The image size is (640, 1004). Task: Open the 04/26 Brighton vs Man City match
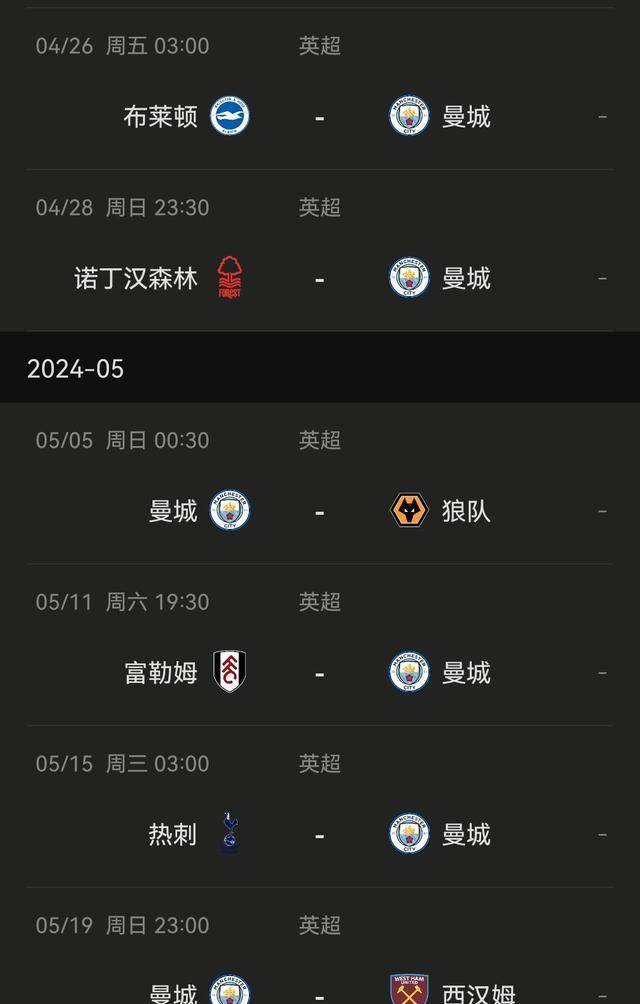coord(319,116)
